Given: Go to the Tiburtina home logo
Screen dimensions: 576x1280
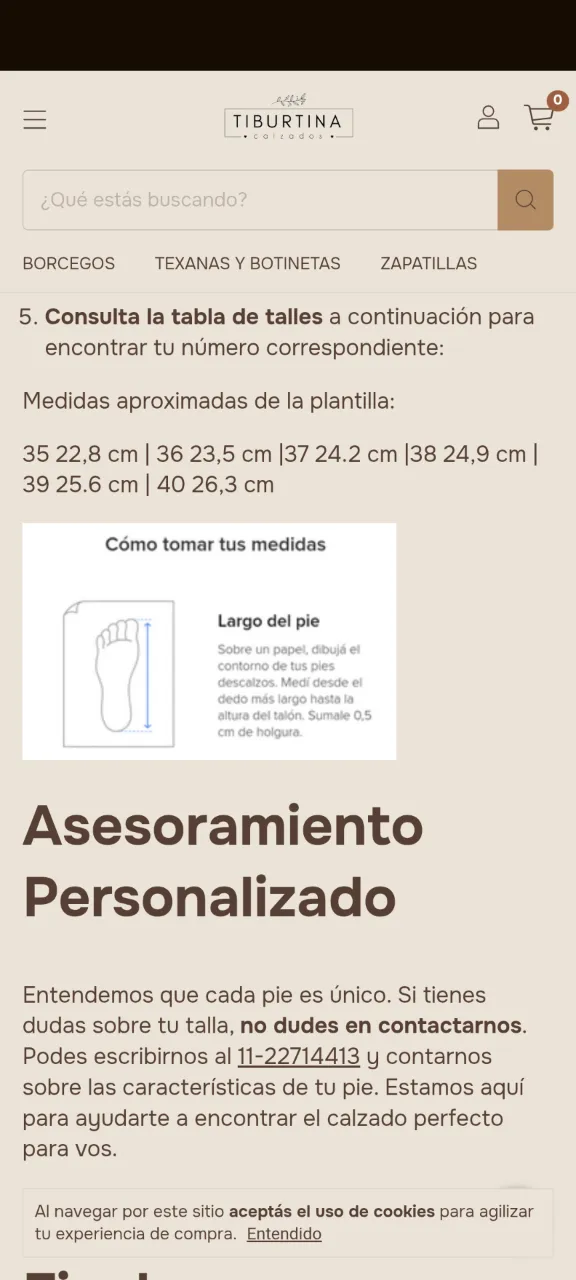Looking at the screenshot, I should (288, 117).
